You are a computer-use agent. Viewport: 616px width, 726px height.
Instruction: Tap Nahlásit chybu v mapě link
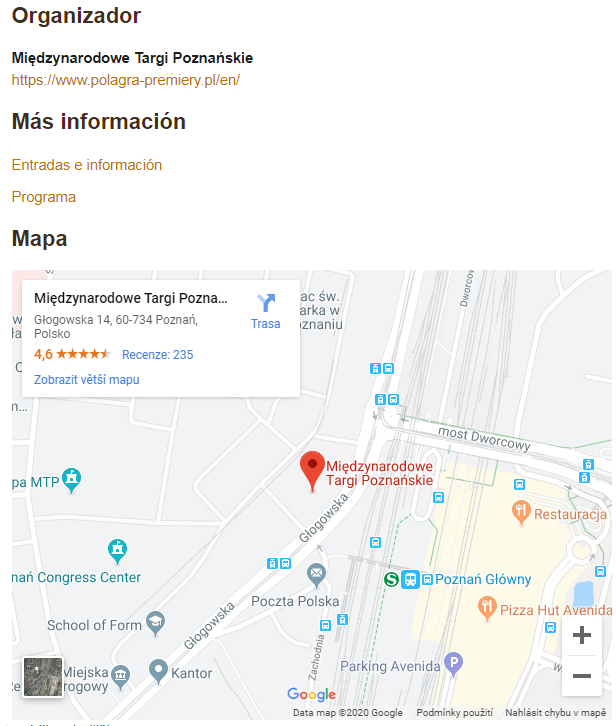556,713
